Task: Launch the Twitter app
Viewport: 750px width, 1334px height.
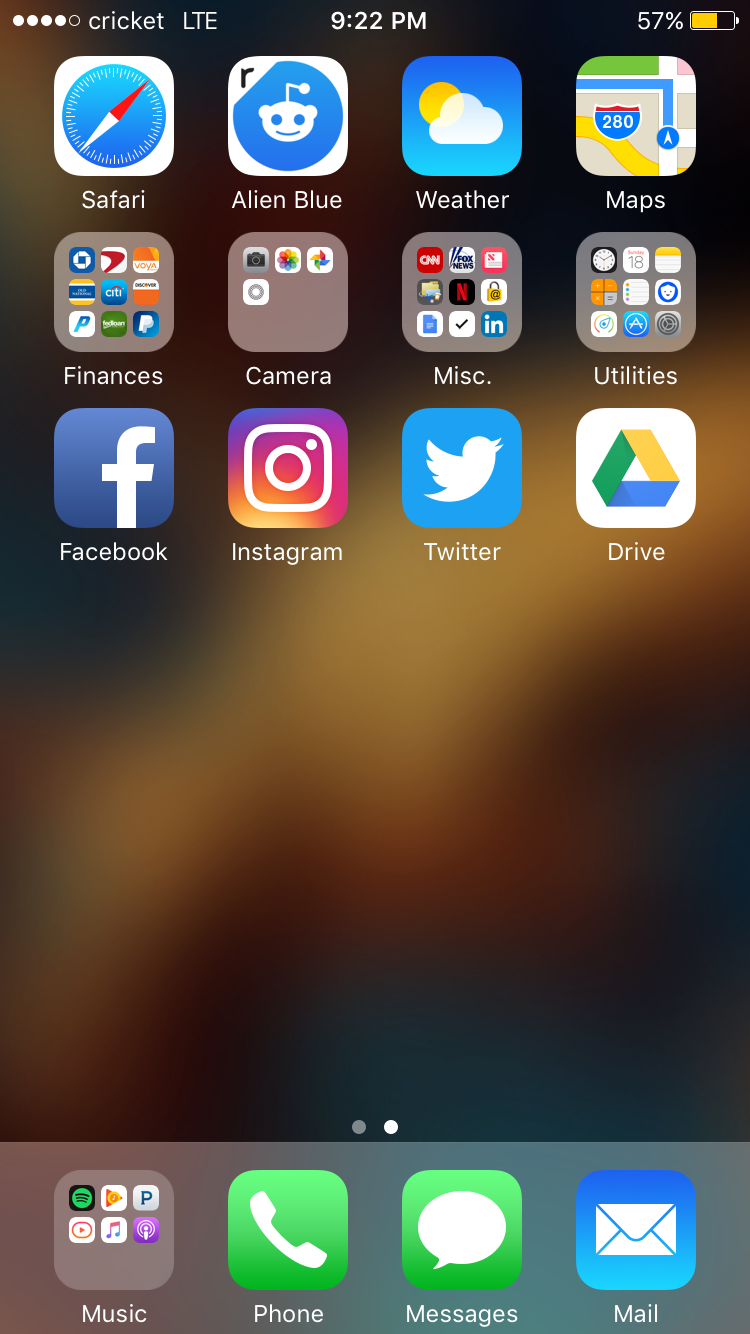Action: [462, 468]
